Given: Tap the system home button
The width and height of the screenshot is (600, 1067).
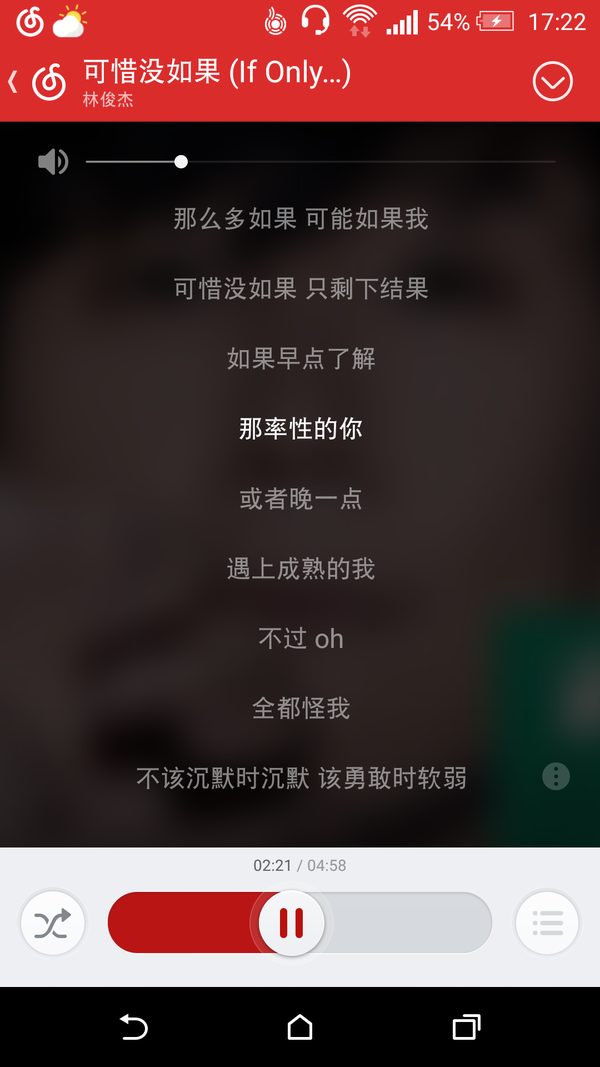Looking at the screenshot, I should [300, 1027].
